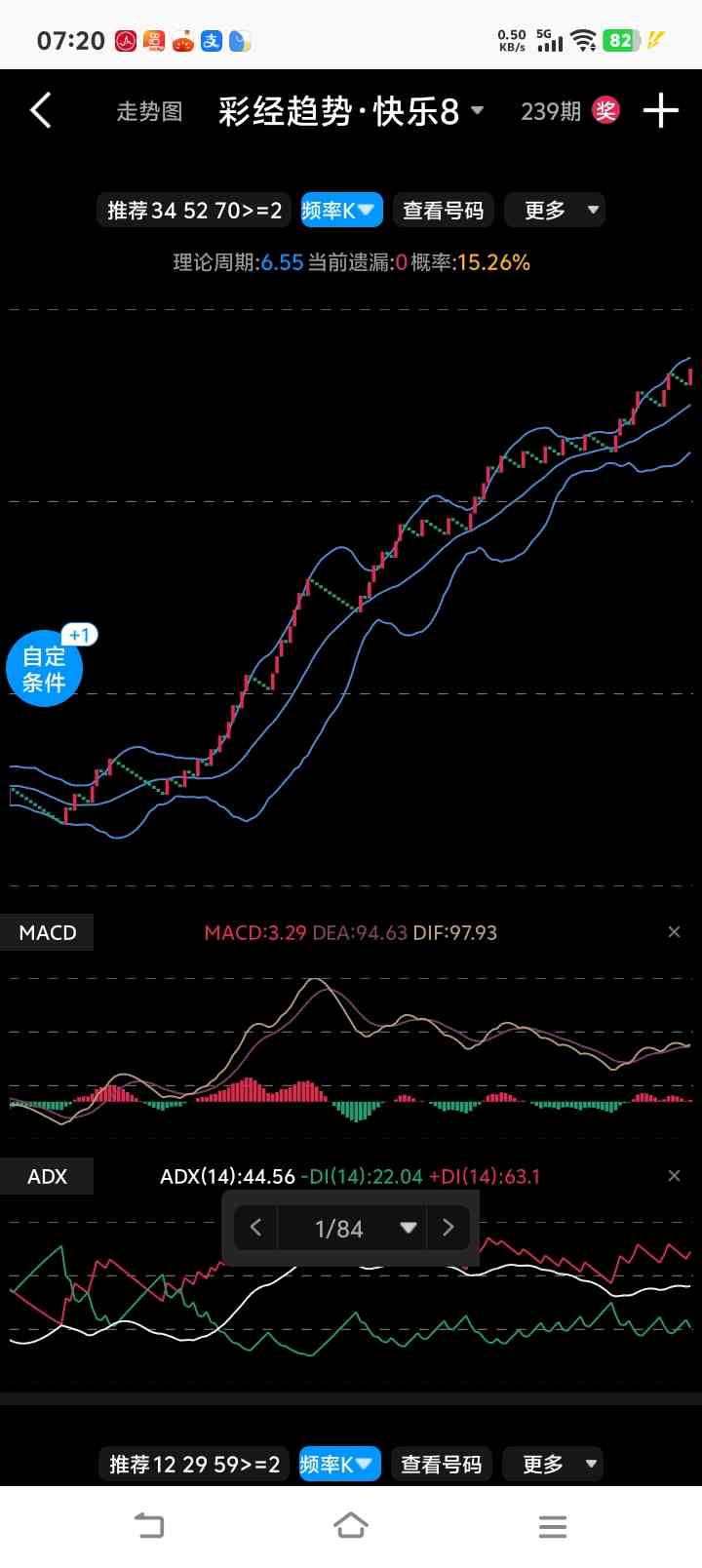Image resolution: width=702 pixels, height=1568 pixels.
Task: Open the 彩经趋势·快乐8 dropdown
Action: [351, 111]
